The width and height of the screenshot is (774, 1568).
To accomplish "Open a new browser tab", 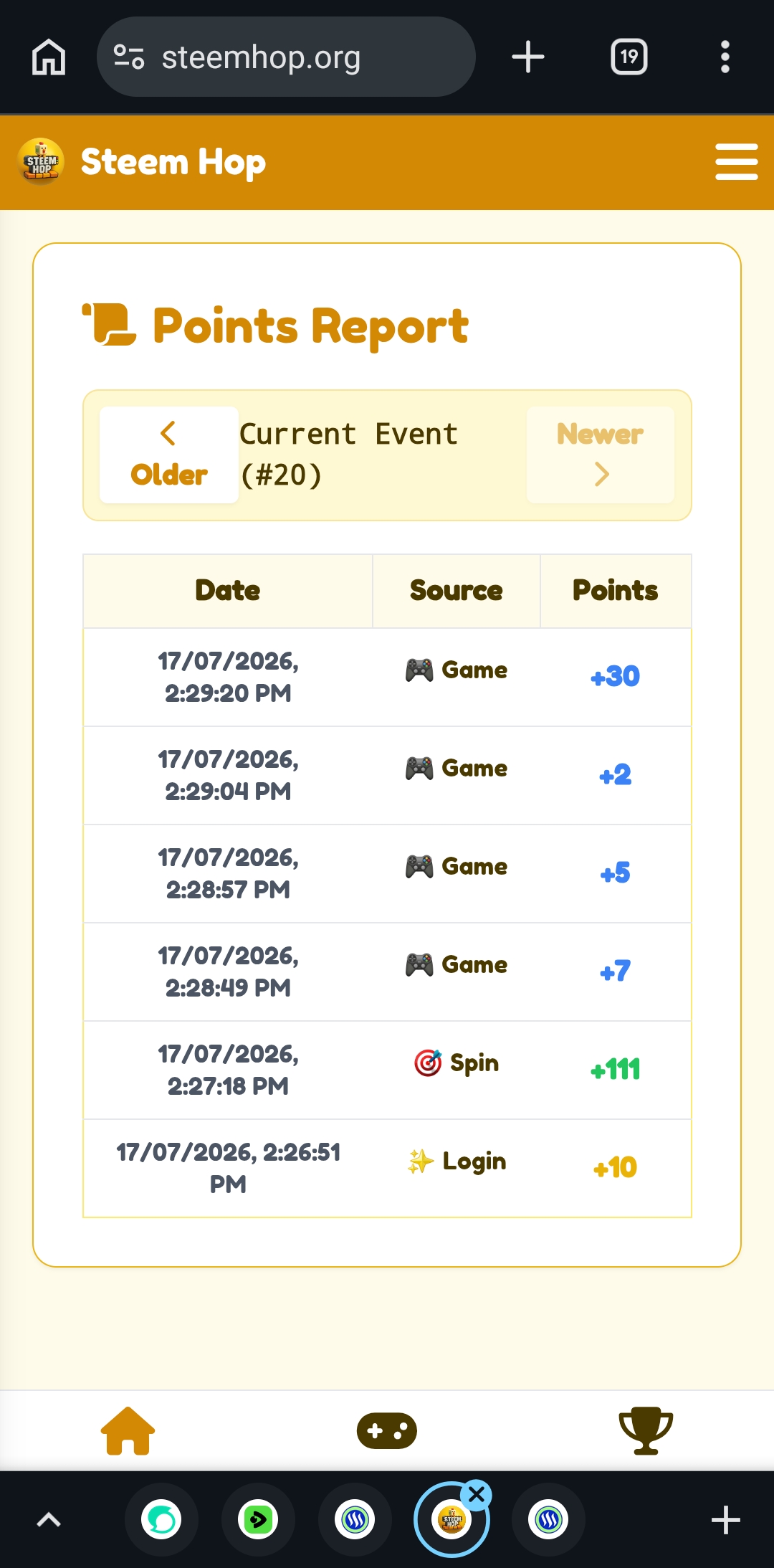I will click(528, 57).
